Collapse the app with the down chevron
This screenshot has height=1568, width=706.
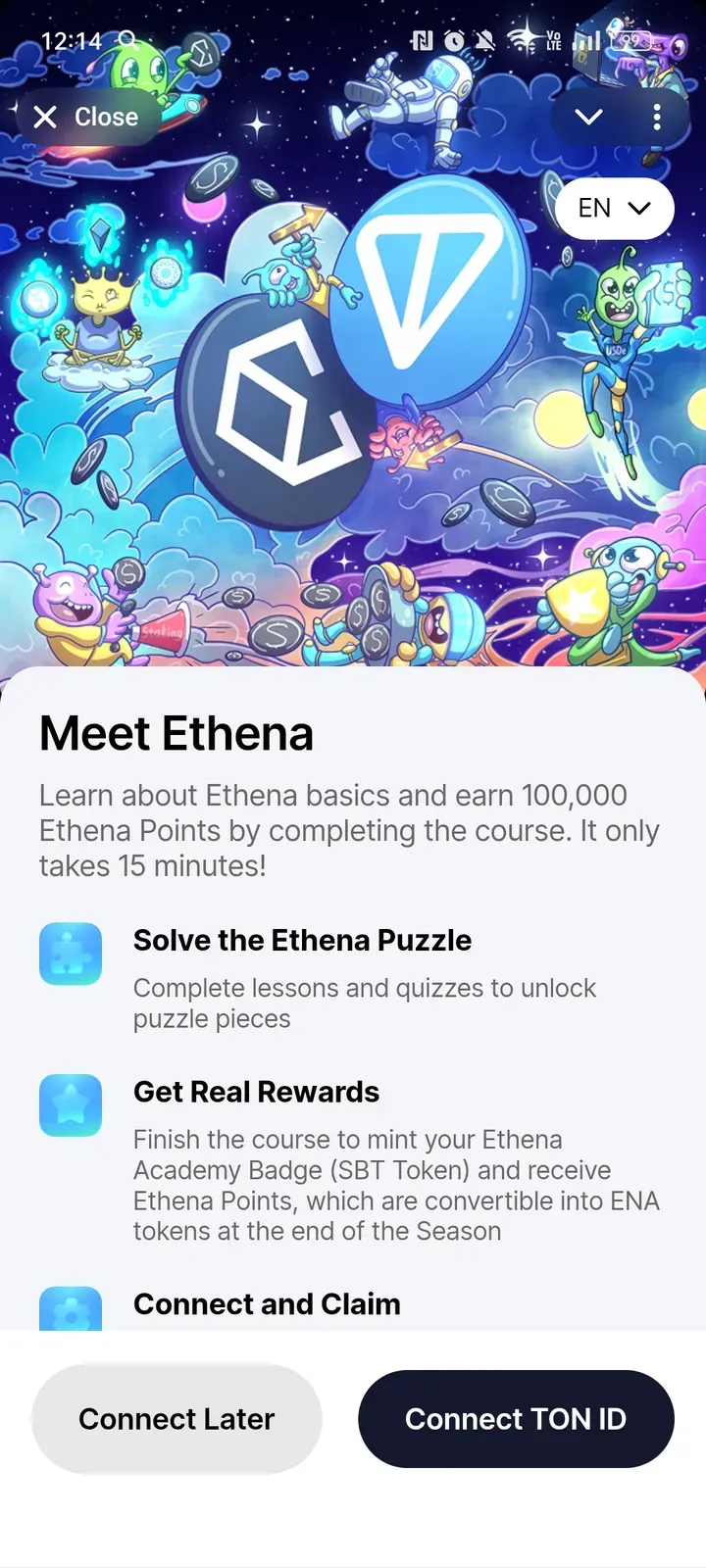click(x=588, y=118)
